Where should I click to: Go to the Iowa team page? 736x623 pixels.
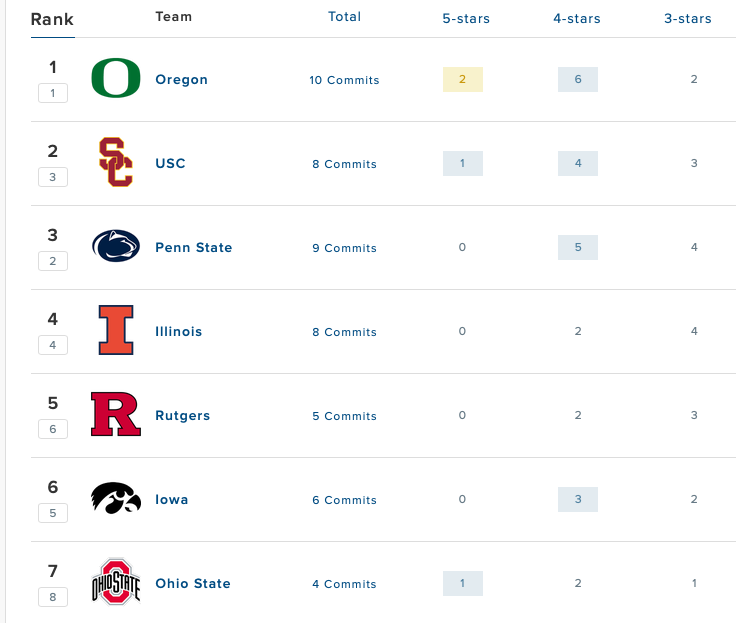point(171,500)
